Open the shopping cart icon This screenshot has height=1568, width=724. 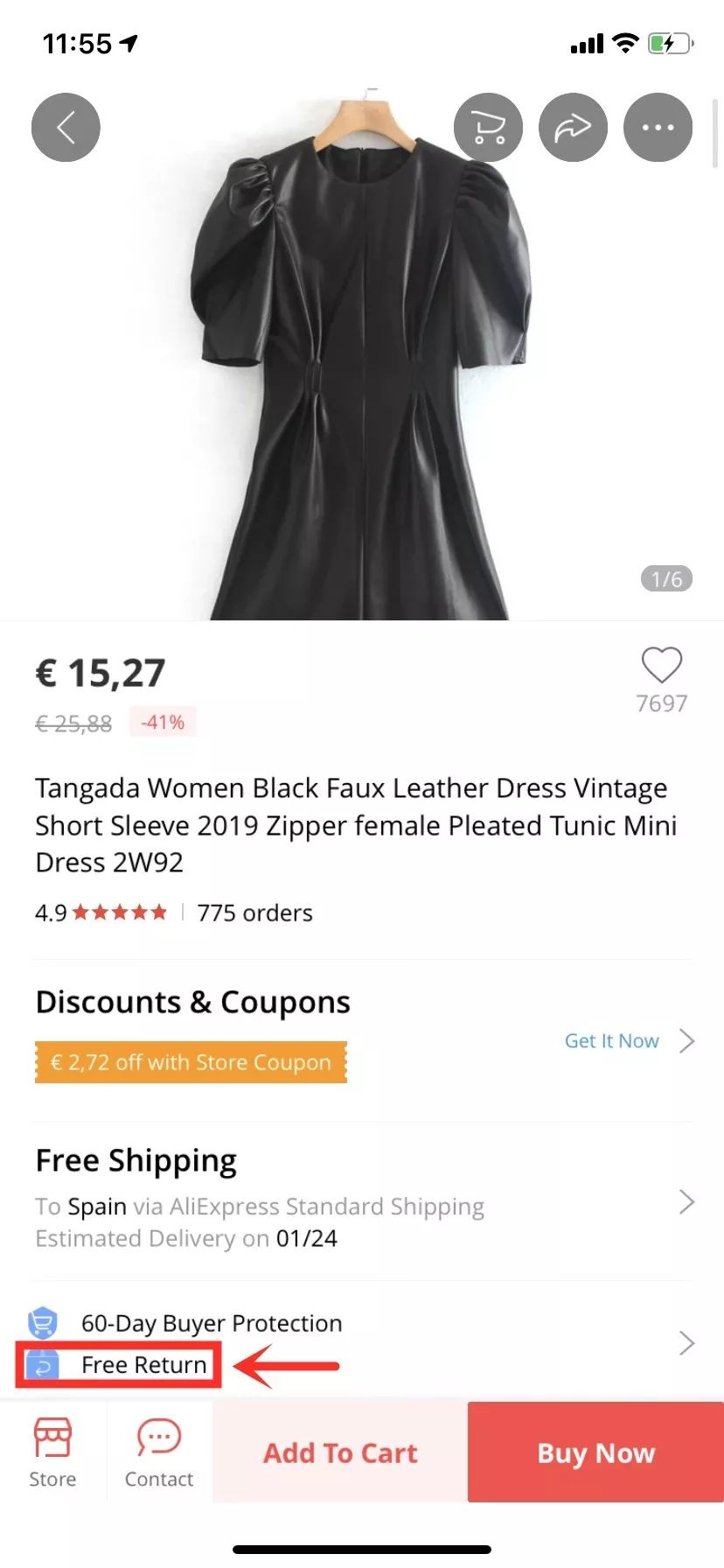tap(488, 127)
